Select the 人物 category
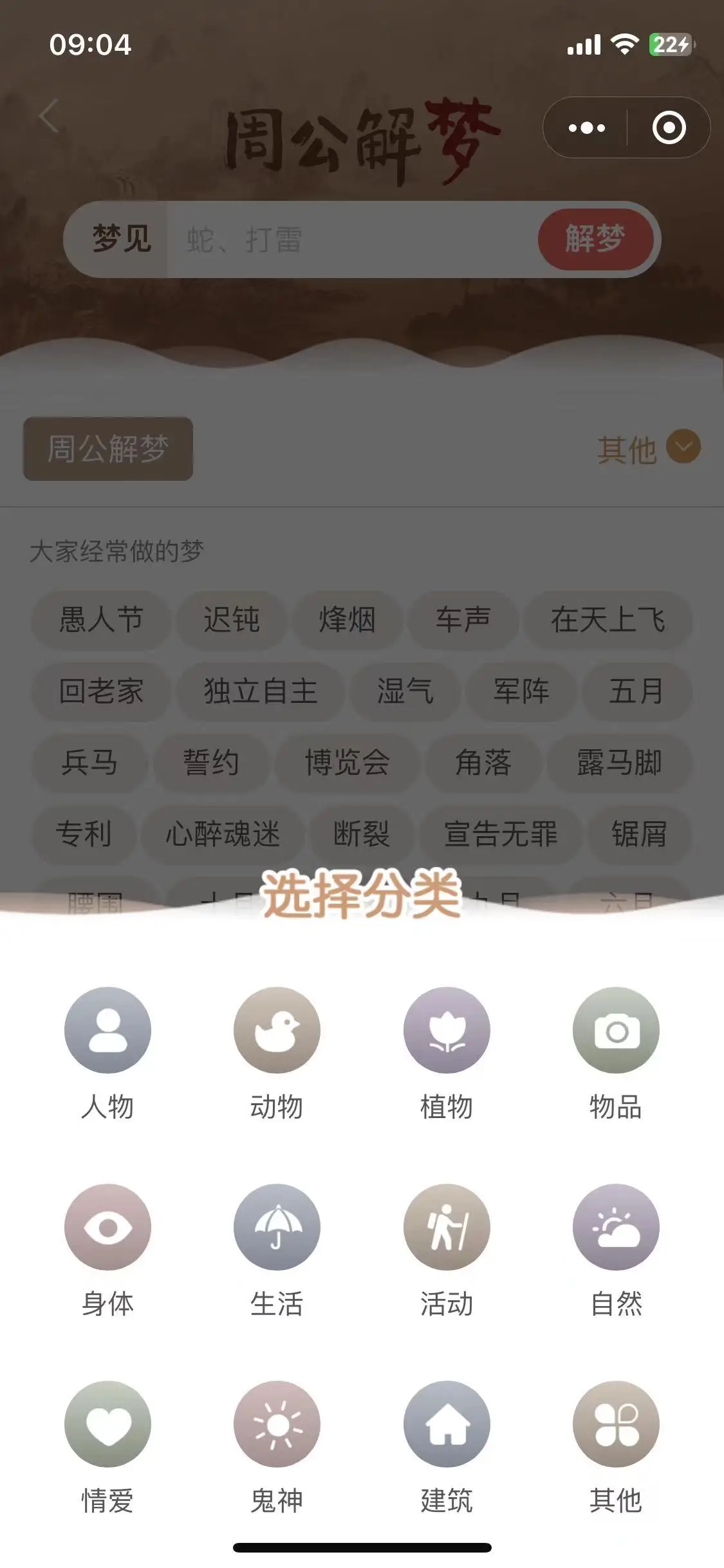Viewport: 724px width, 1568px height. [x=107, y=1031]
